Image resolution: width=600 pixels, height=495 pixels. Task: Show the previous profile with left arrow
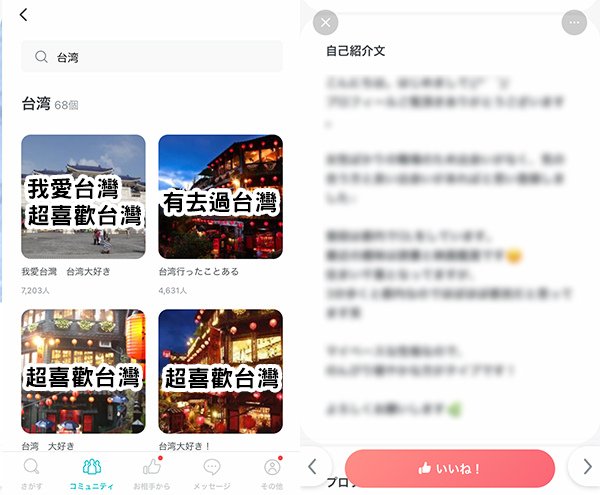(313, 466)
